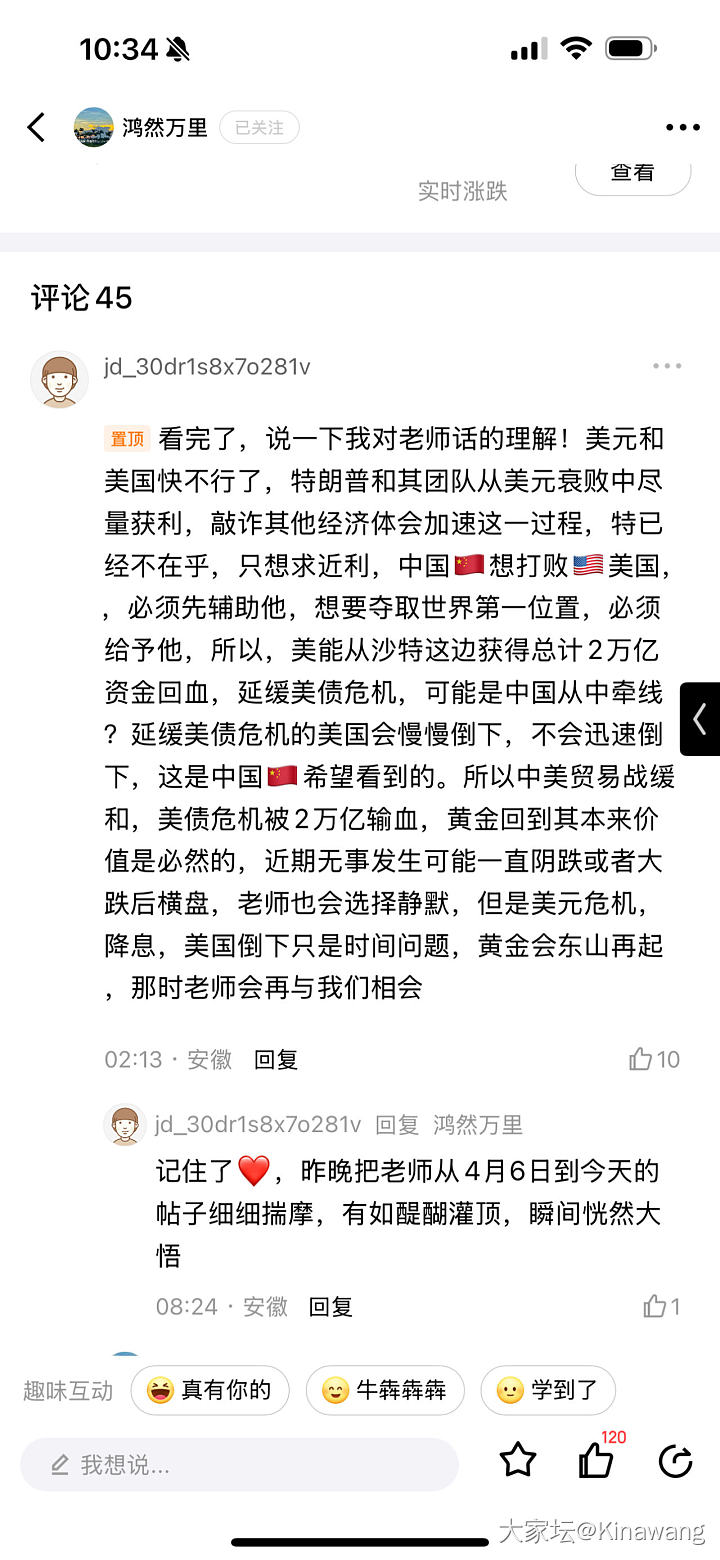Tap the 查看 button
Image resolution: width=720 pixels, height=1560 pixels.
coord(632,174)
